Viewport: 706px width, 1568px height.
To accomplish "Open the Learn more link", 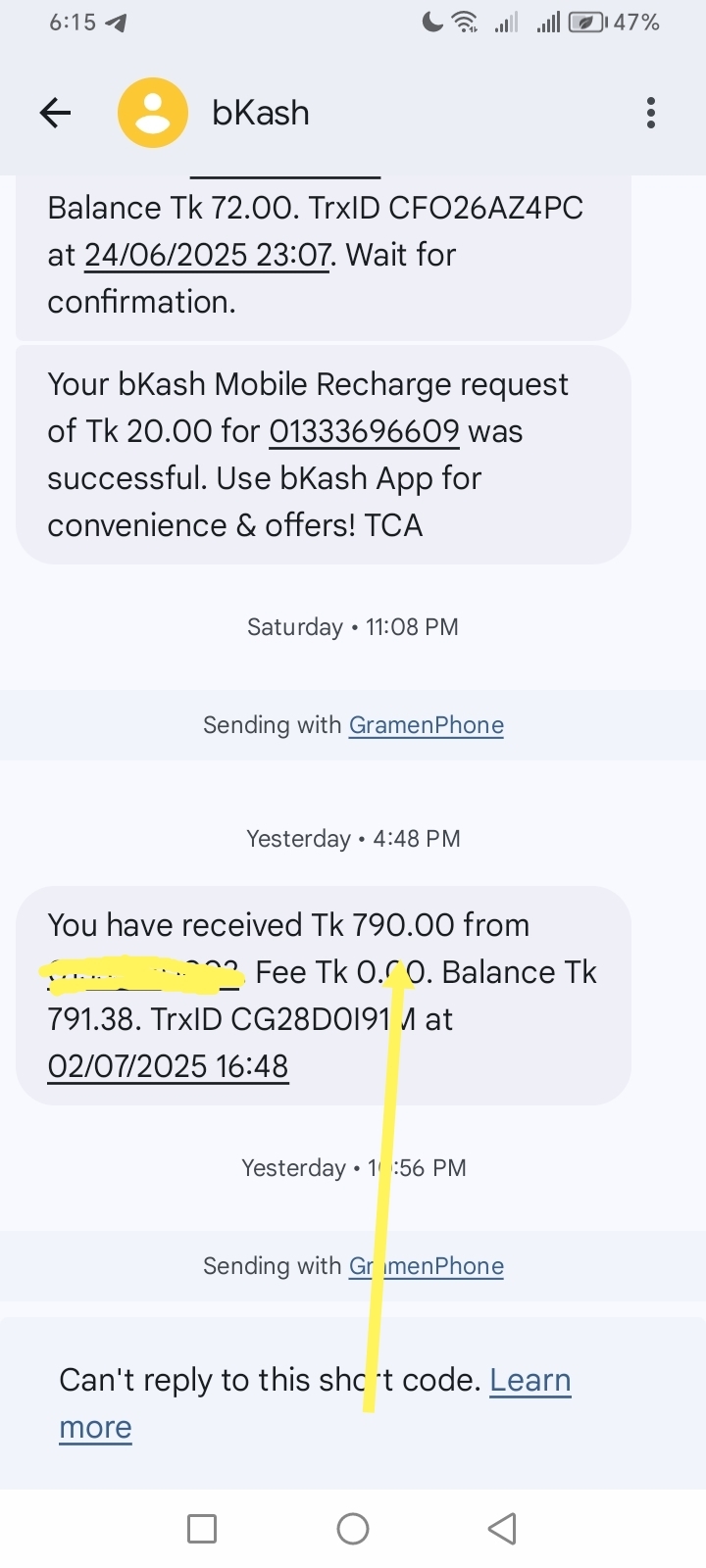I will [315, 1403].
